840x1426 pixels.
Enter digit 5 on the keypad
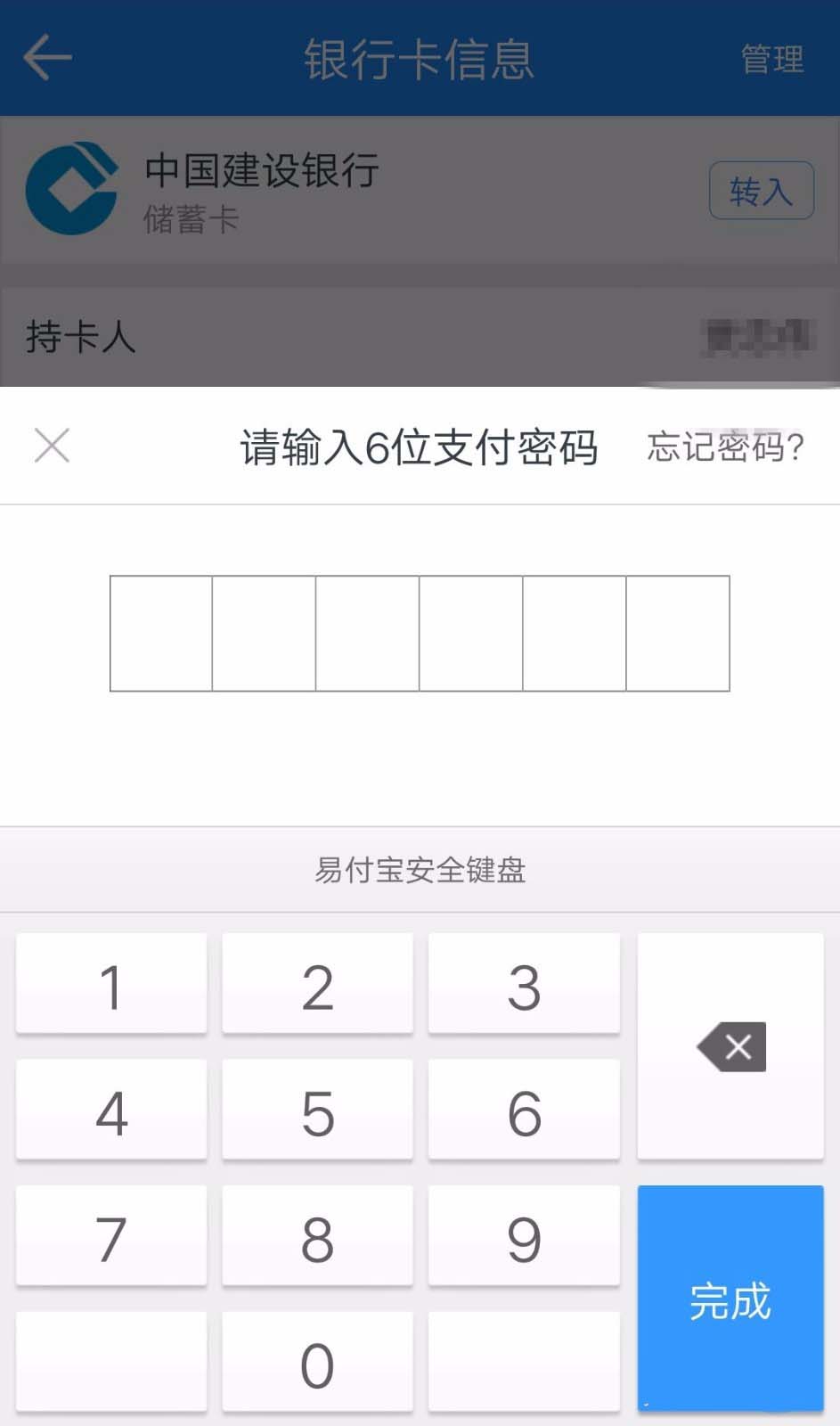click(317, 1110)
